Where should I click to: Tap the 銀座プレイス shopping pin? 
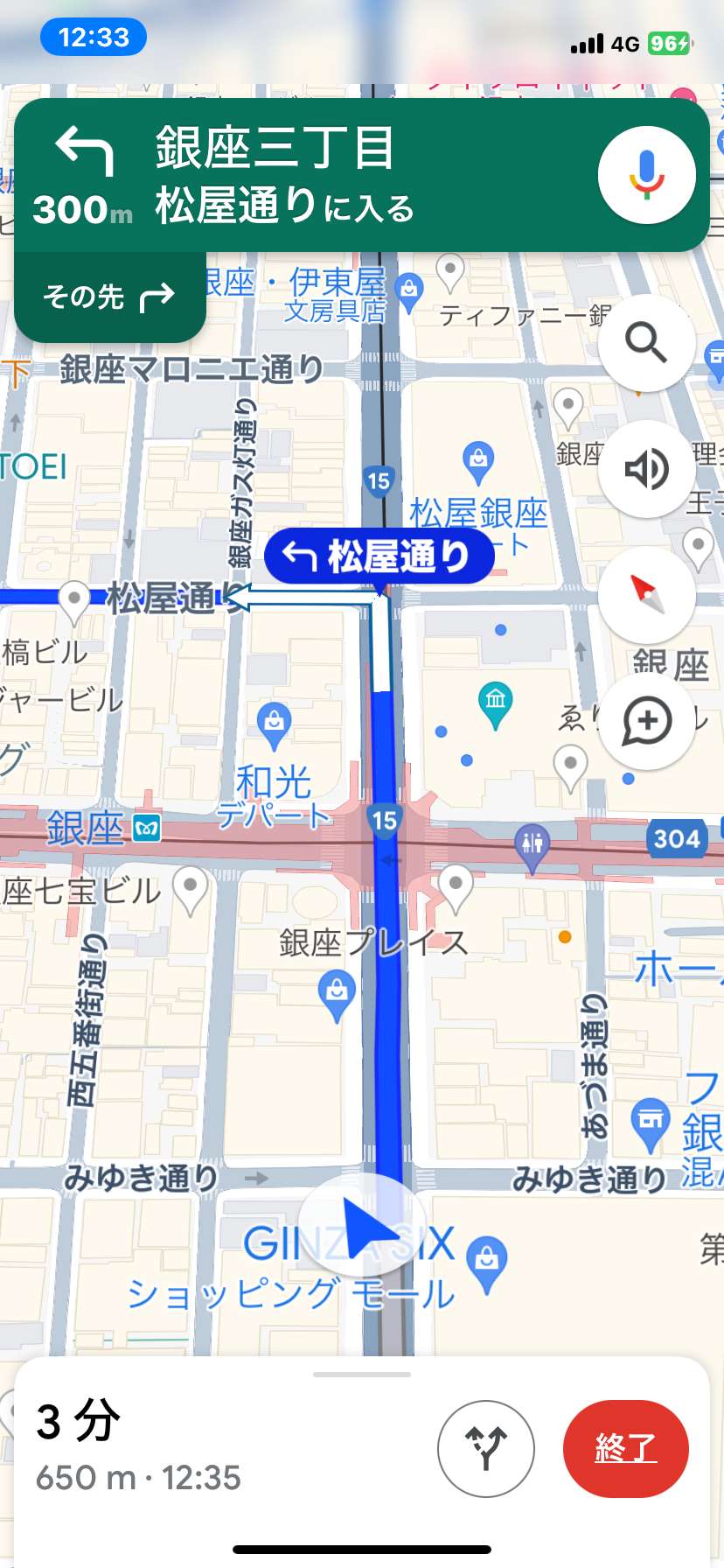[338, 995]
